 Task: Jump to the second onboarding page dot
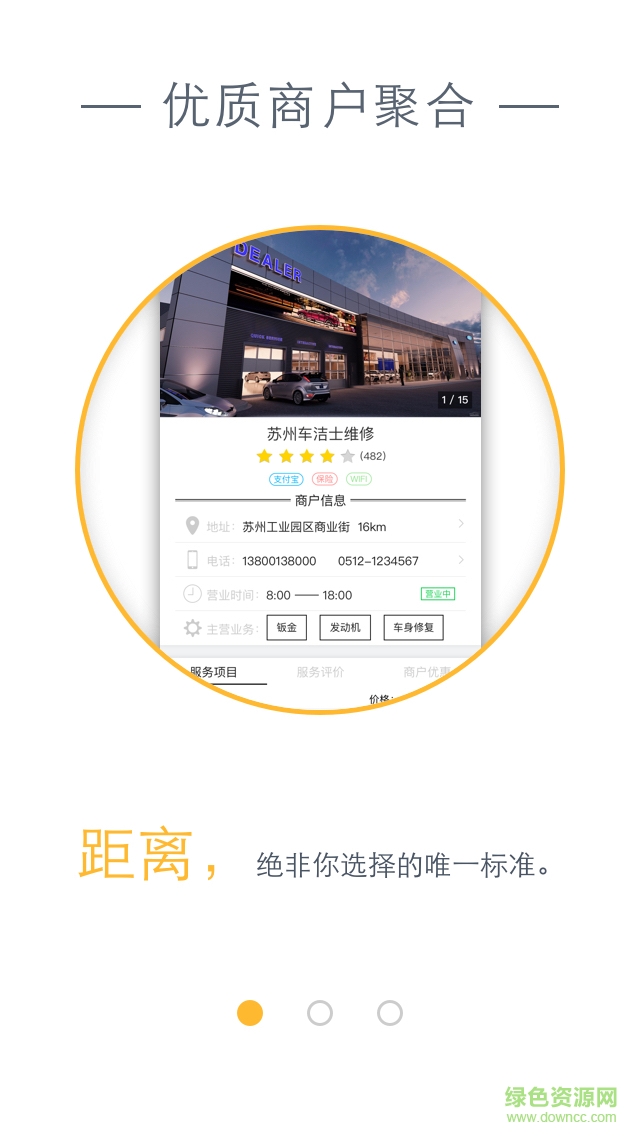pyautogui.click(x=320, y=1013)
